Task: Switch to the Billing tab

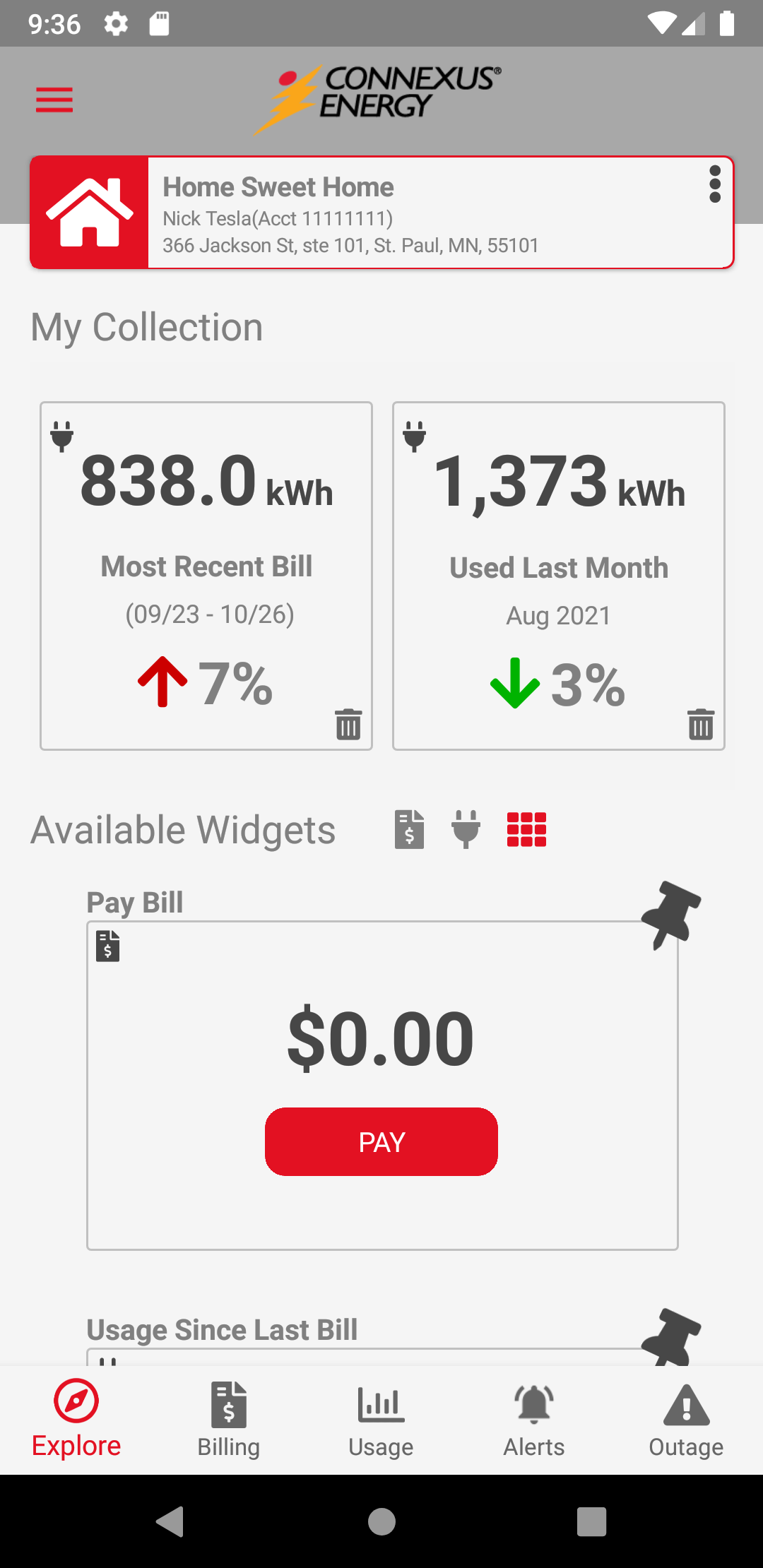Action: point(229,1420)
